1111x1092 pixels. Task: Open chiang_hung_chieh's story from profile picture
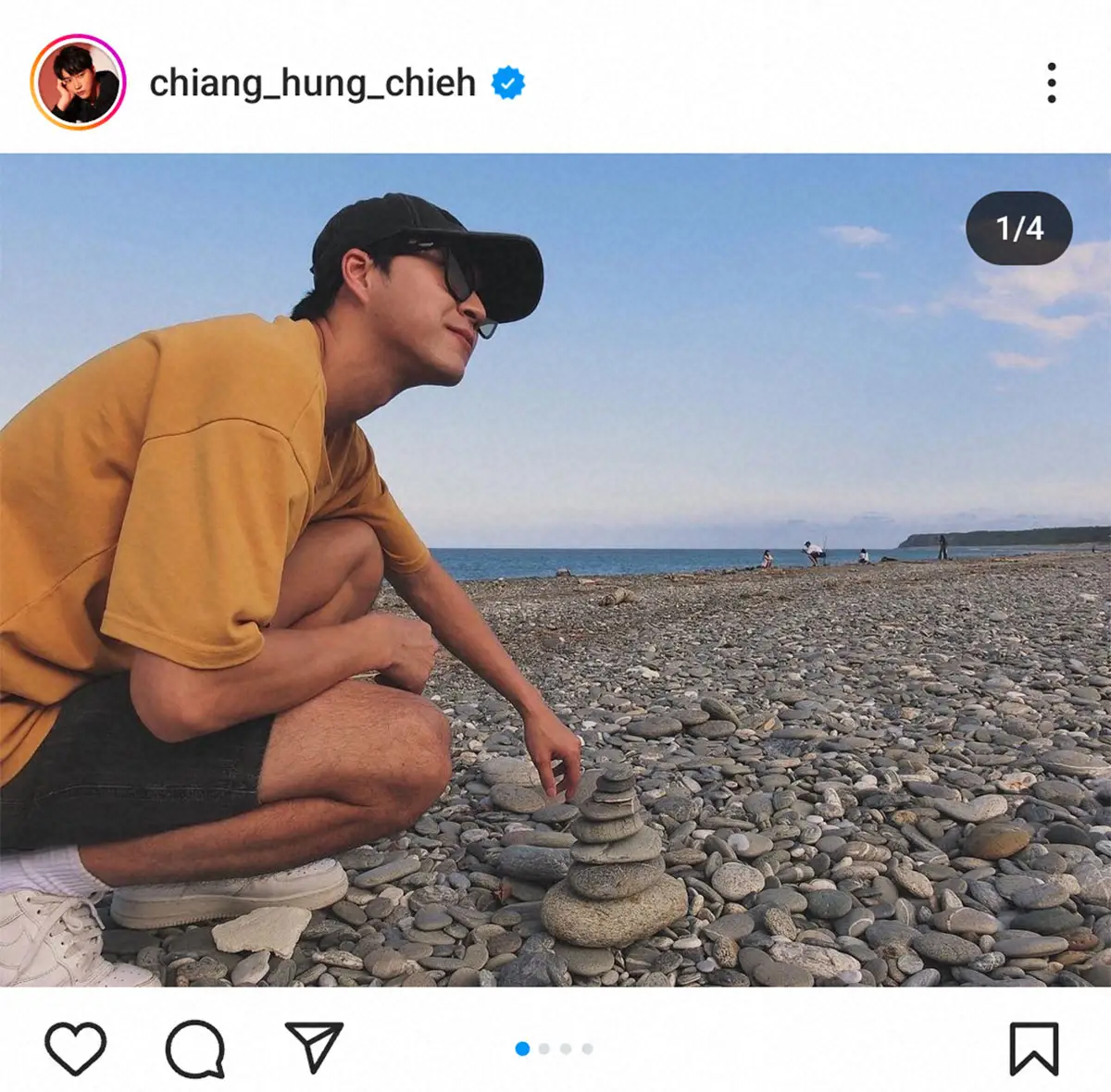78,83
